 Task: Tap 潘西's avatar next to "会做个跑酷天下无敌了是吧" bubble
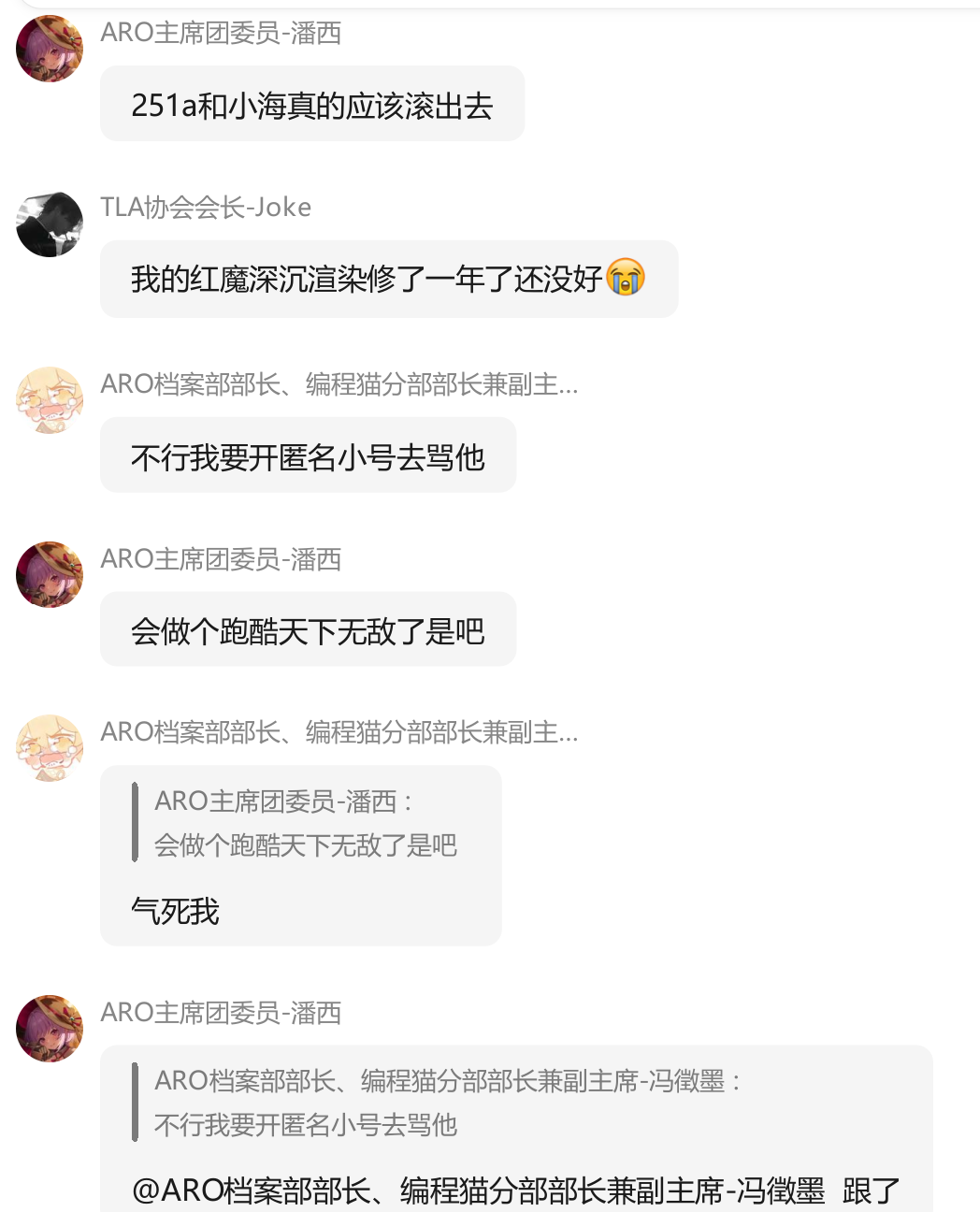[x=50, y=574]
